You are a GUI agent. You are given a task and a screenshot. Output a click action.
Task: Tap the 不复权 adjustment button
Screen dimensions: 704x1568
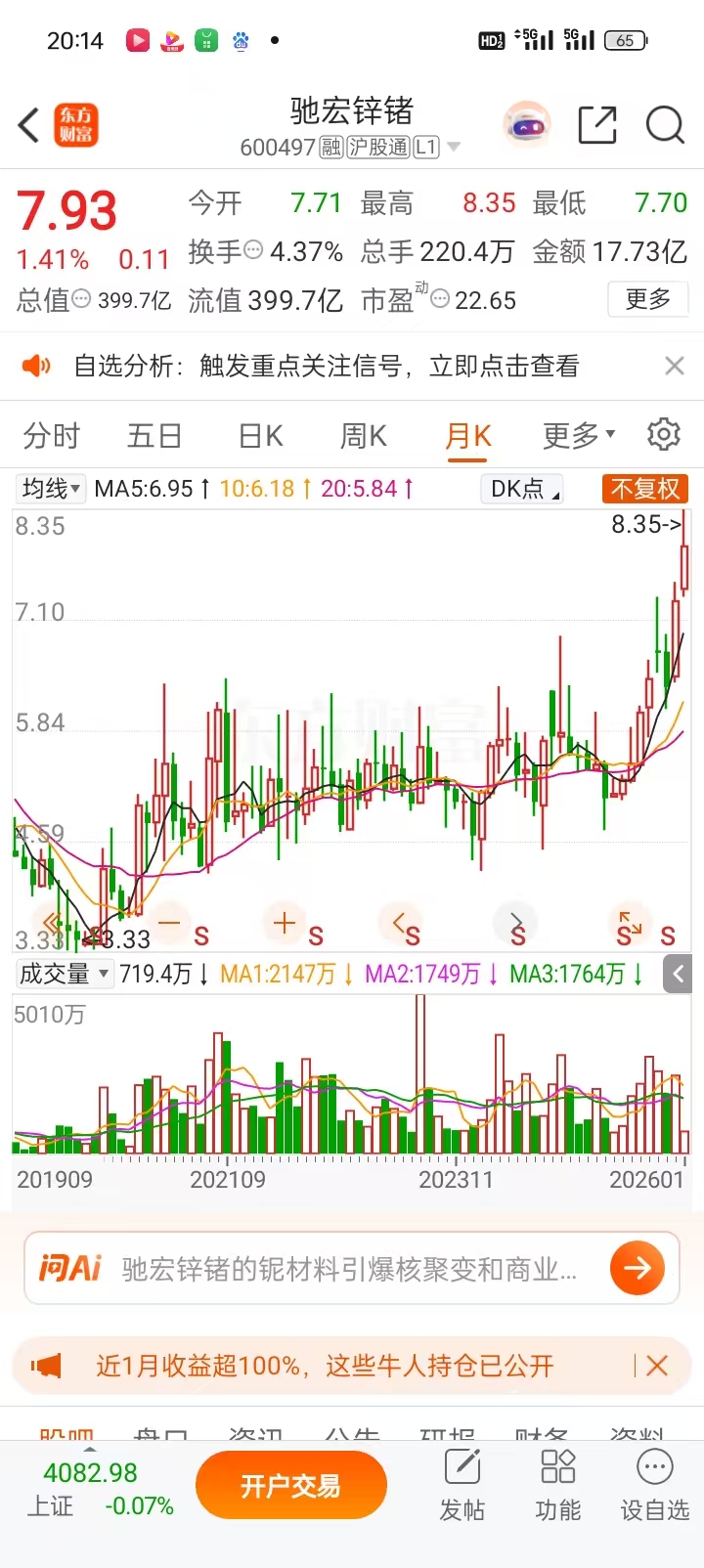[645, 489]
